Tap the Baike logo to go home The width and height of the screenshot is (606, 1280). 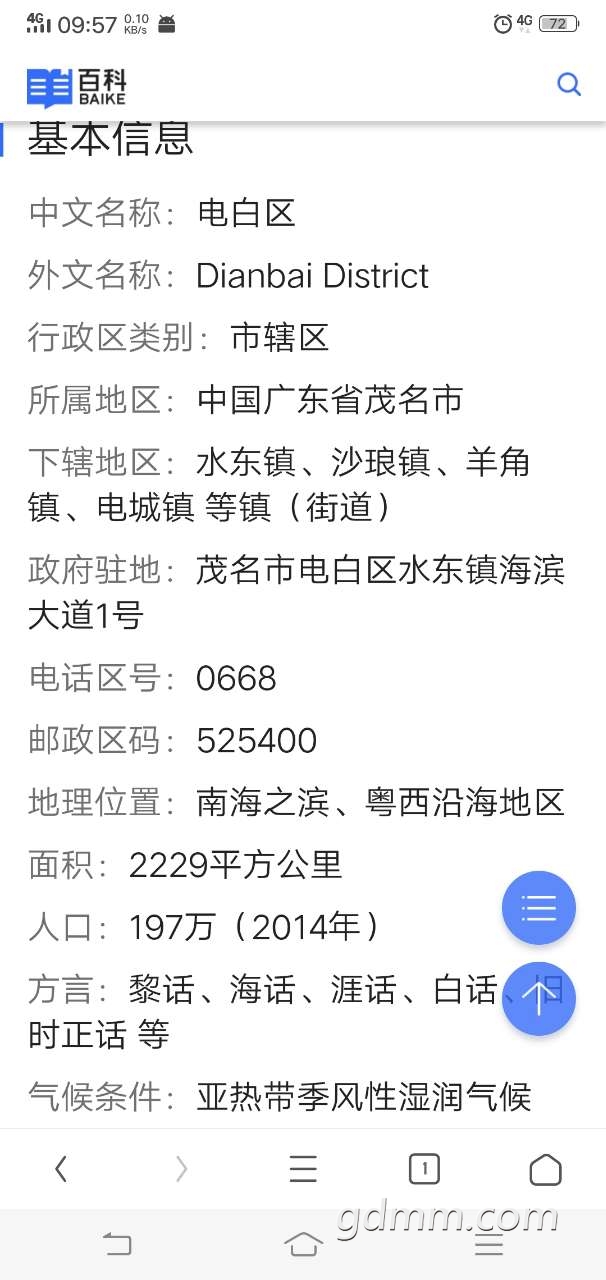77,87
